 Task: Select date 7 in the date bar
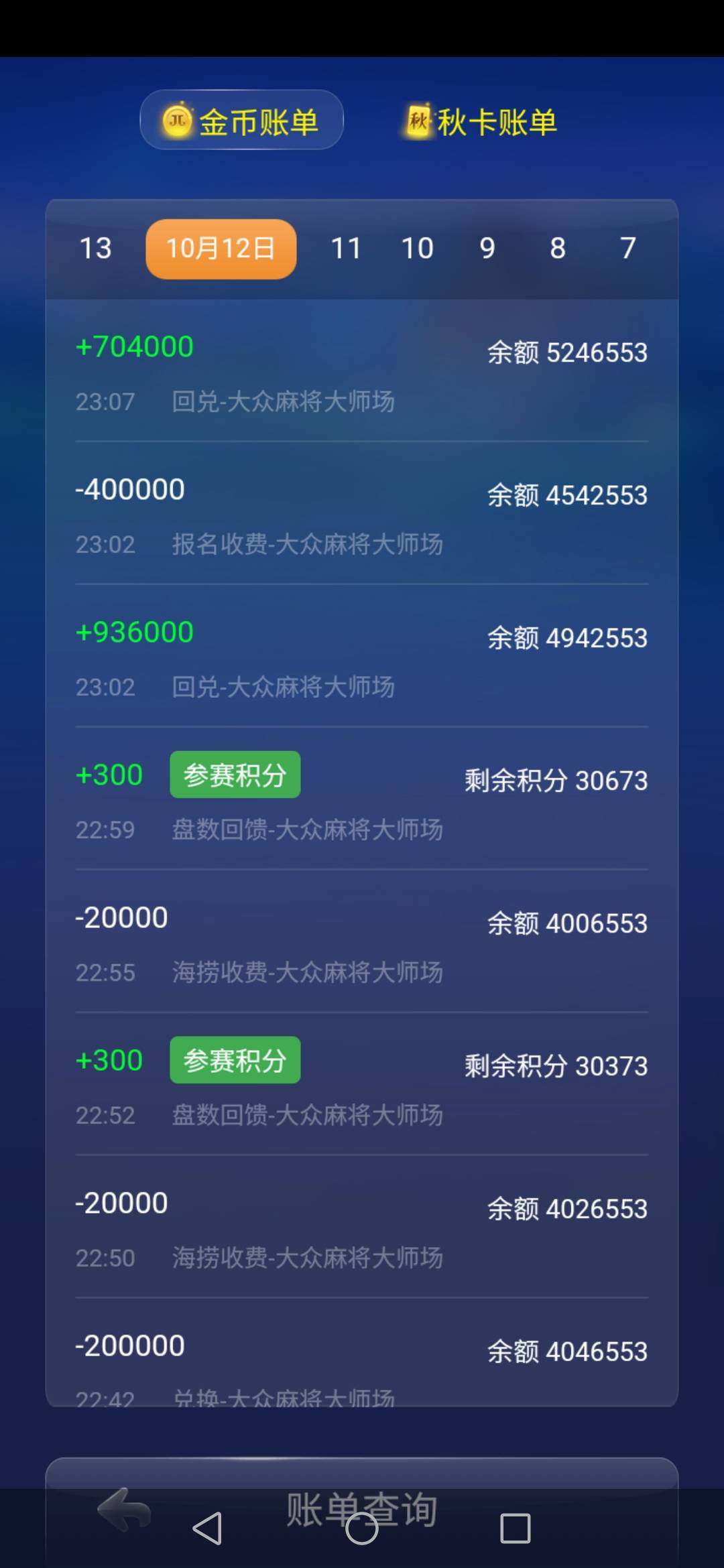[x=627, y=249]
